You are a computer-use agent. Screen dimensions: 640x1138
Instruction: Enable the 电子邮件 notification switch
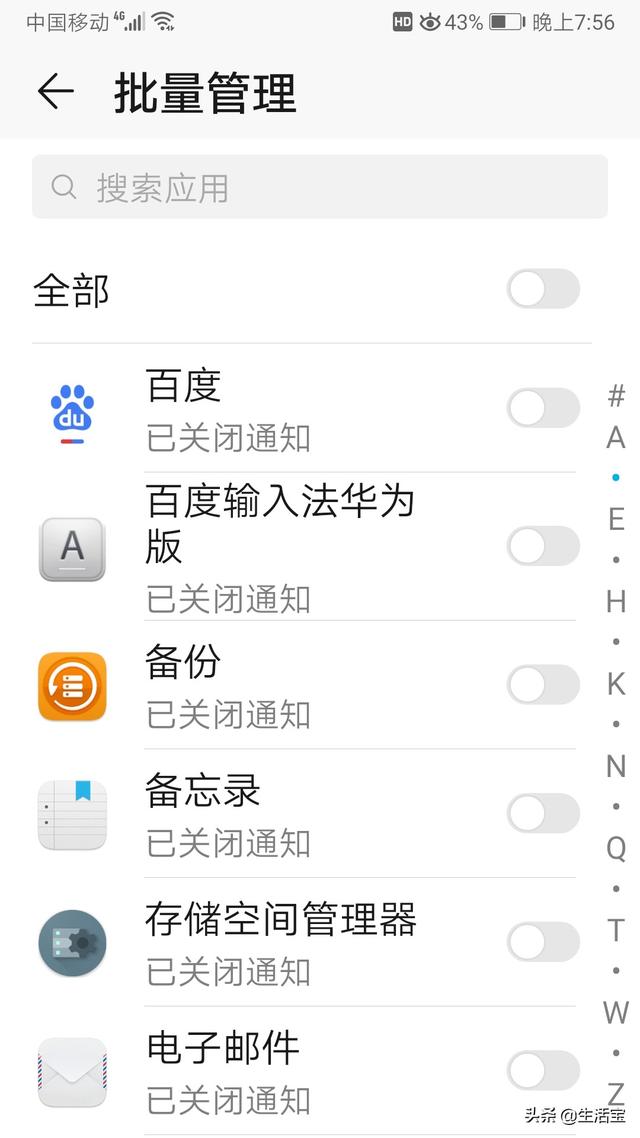pos(543,1071)
